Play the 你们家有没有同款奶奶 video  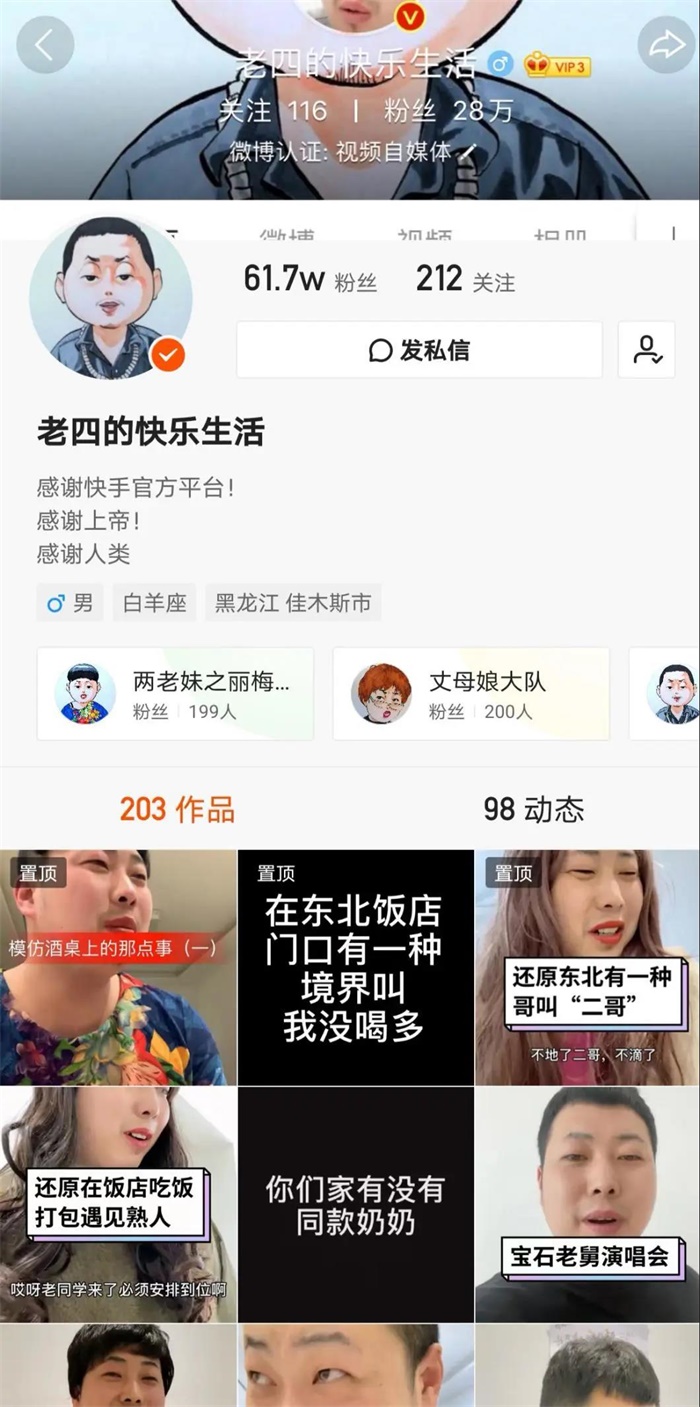tap(355, 1205)
